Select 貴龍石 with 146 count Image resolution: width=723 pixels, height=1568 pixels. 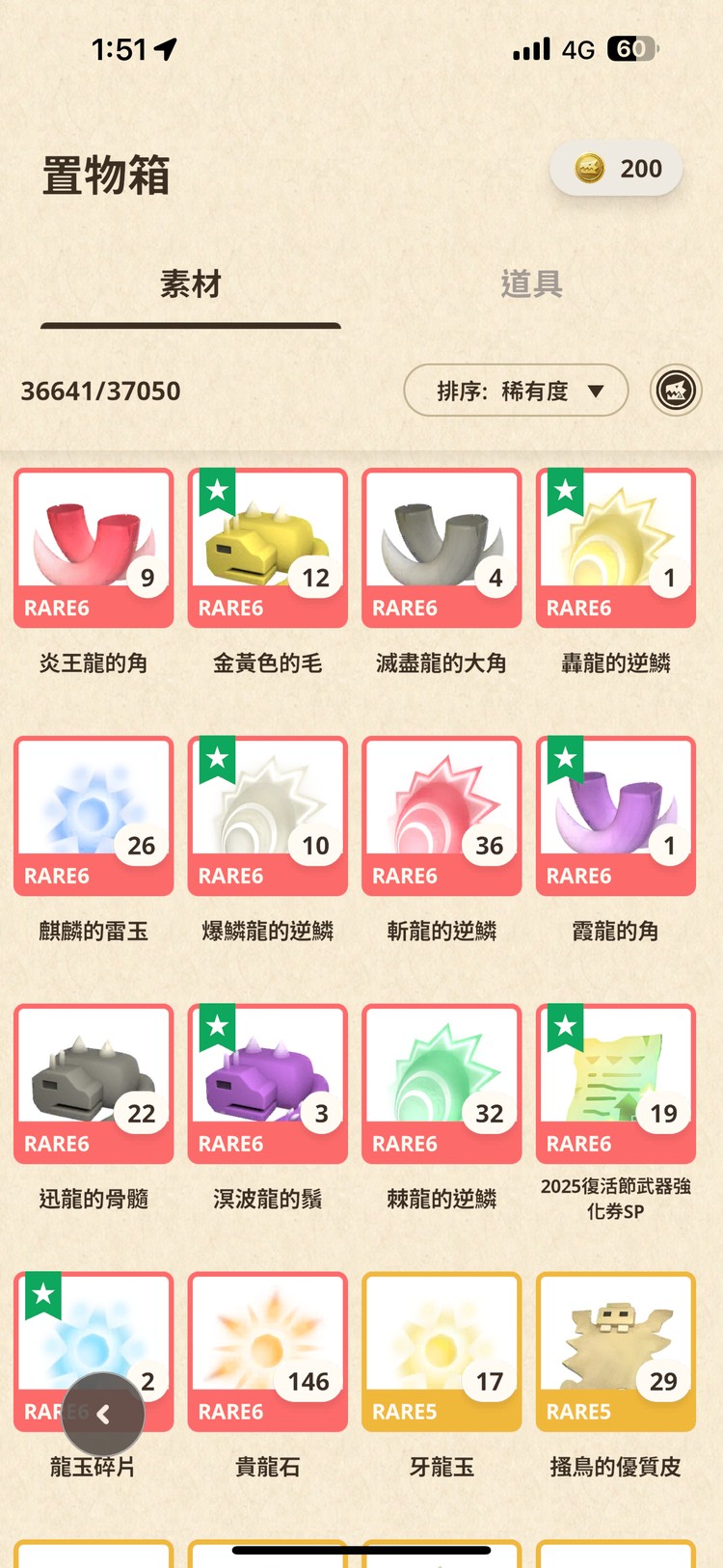click(x=267, y=1352)
